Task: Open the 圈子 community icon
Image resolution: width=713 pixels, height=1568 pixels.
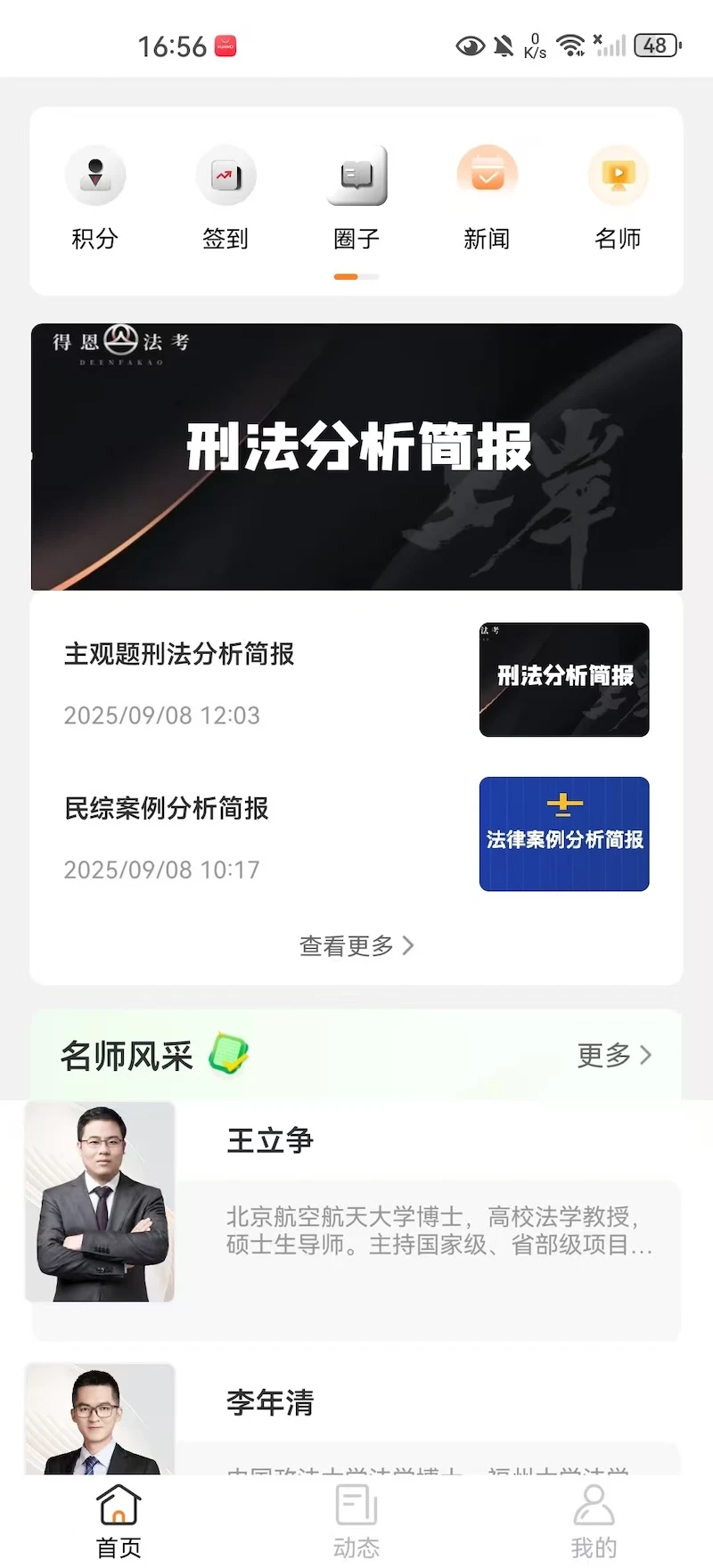Action: click(356, 176)
